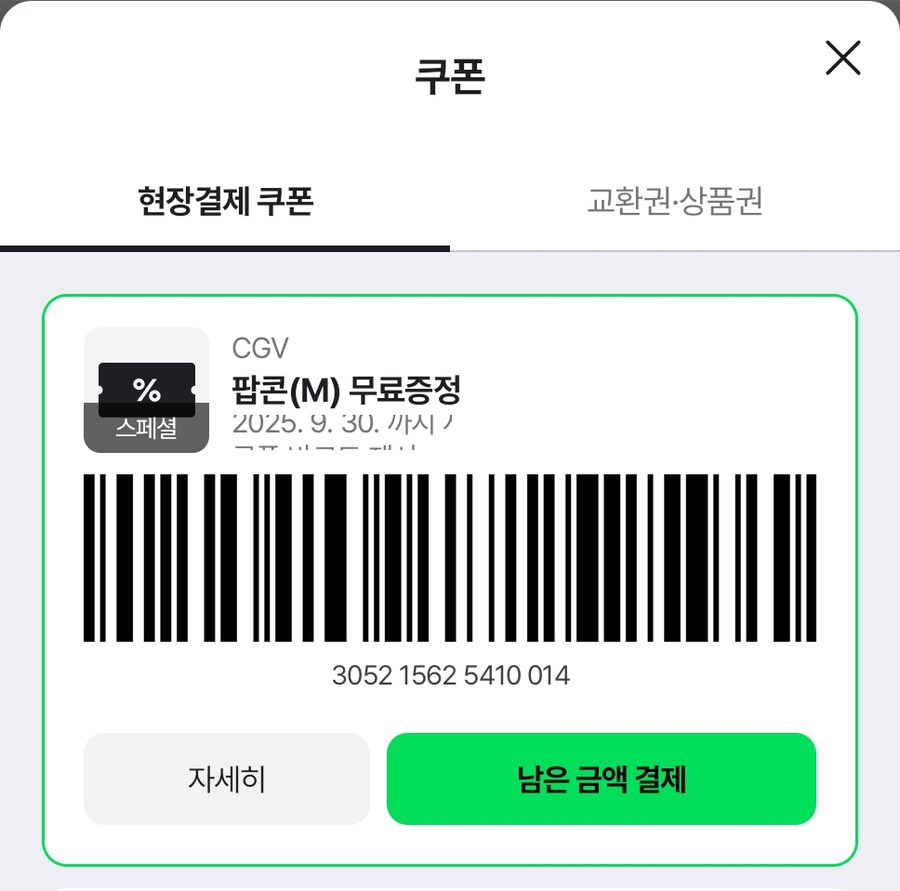Switch to the 교환권·상품권 tab
Viewport: 900px width, 891px height.
pos(674,201)
